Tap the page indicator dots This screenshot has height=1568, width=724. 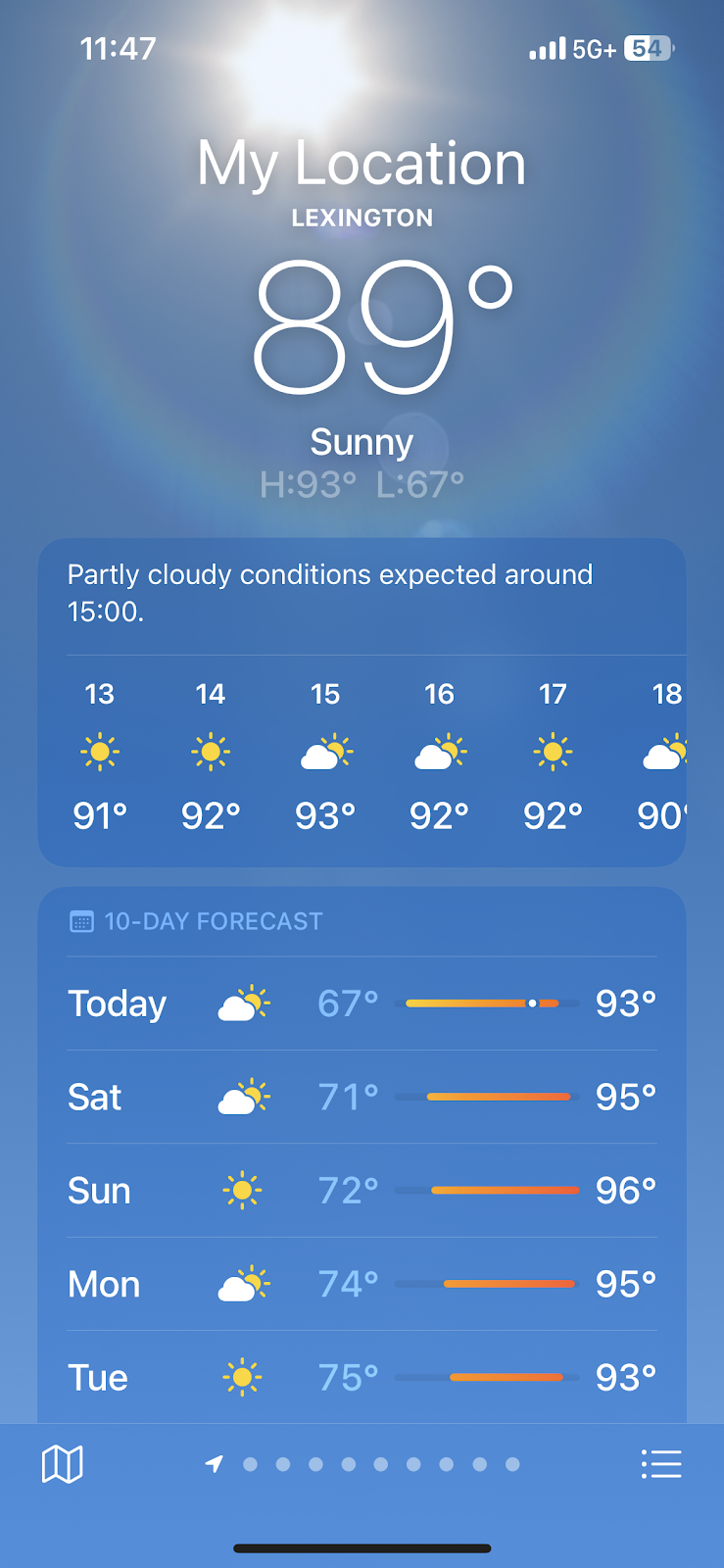point(362,1464)
